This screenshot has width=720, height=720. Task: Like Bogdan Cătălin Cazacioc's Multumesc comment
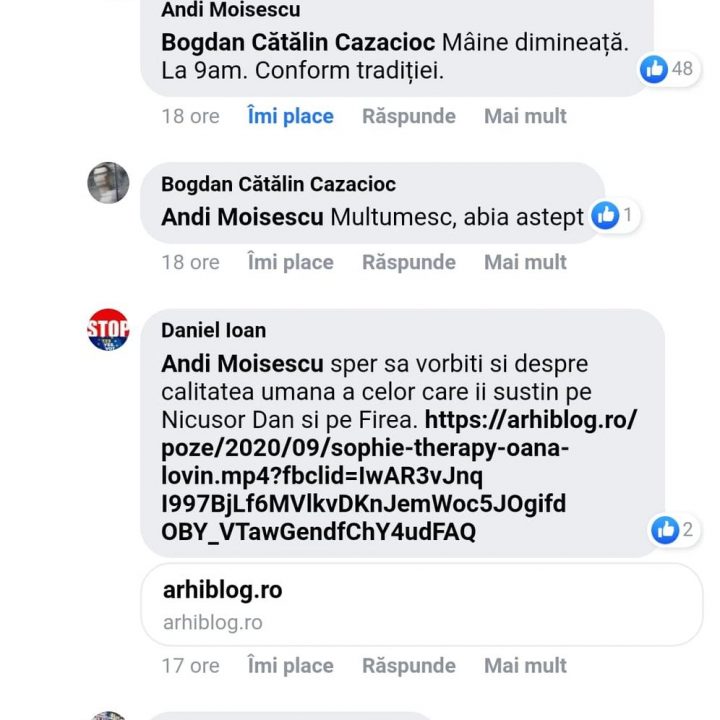point(290,262)
